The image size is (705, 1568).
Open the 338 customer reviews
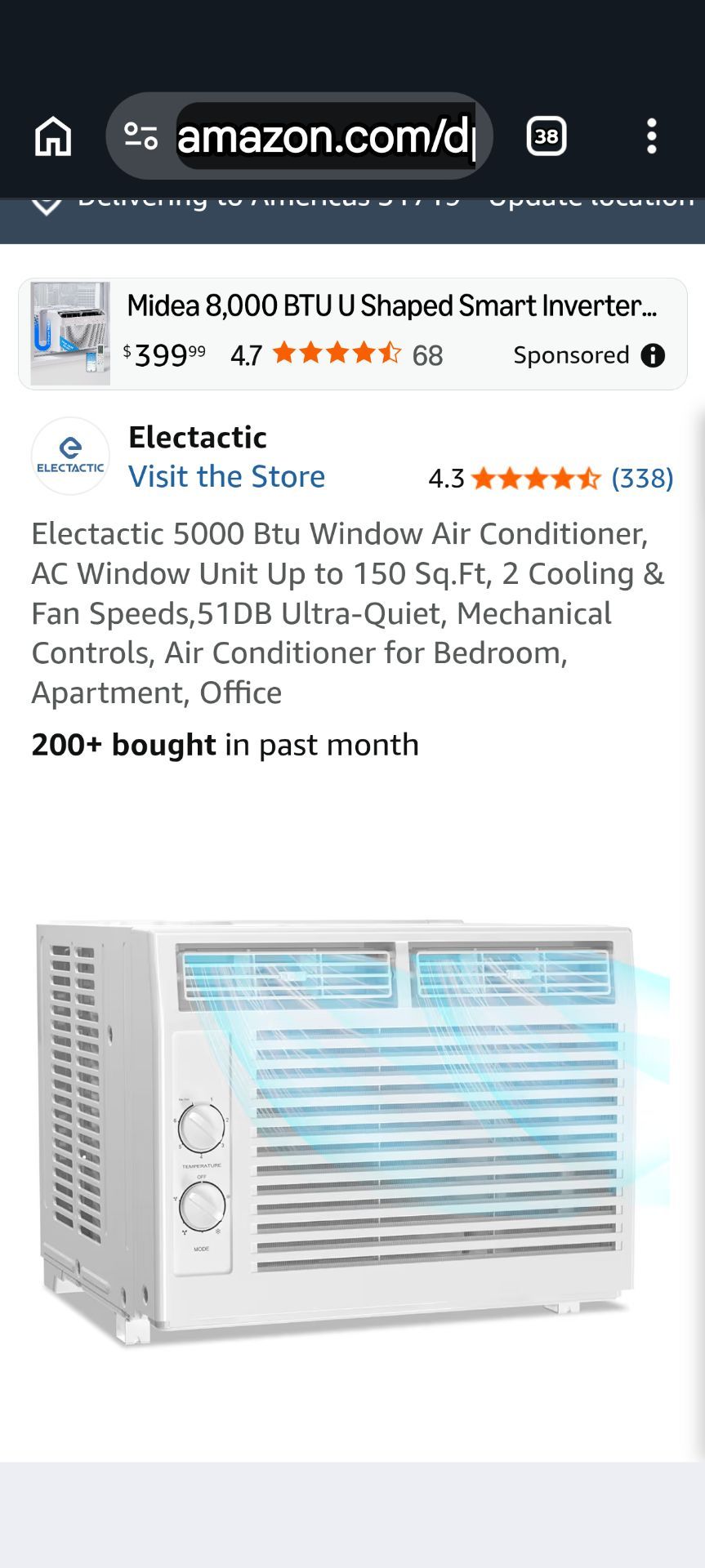click(x=643, y=479)
